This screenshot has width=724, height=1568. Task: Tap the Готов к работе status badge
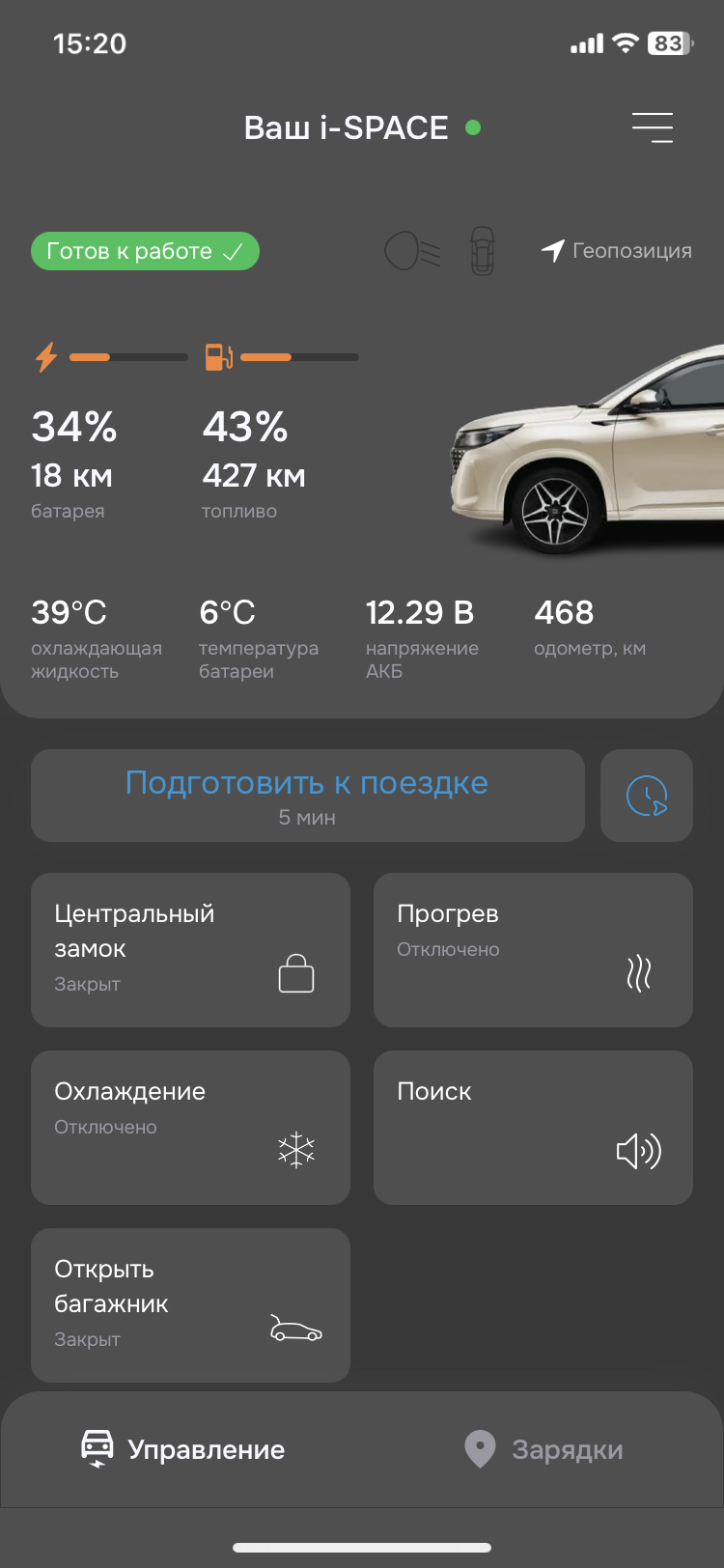[x=145, y=250]
